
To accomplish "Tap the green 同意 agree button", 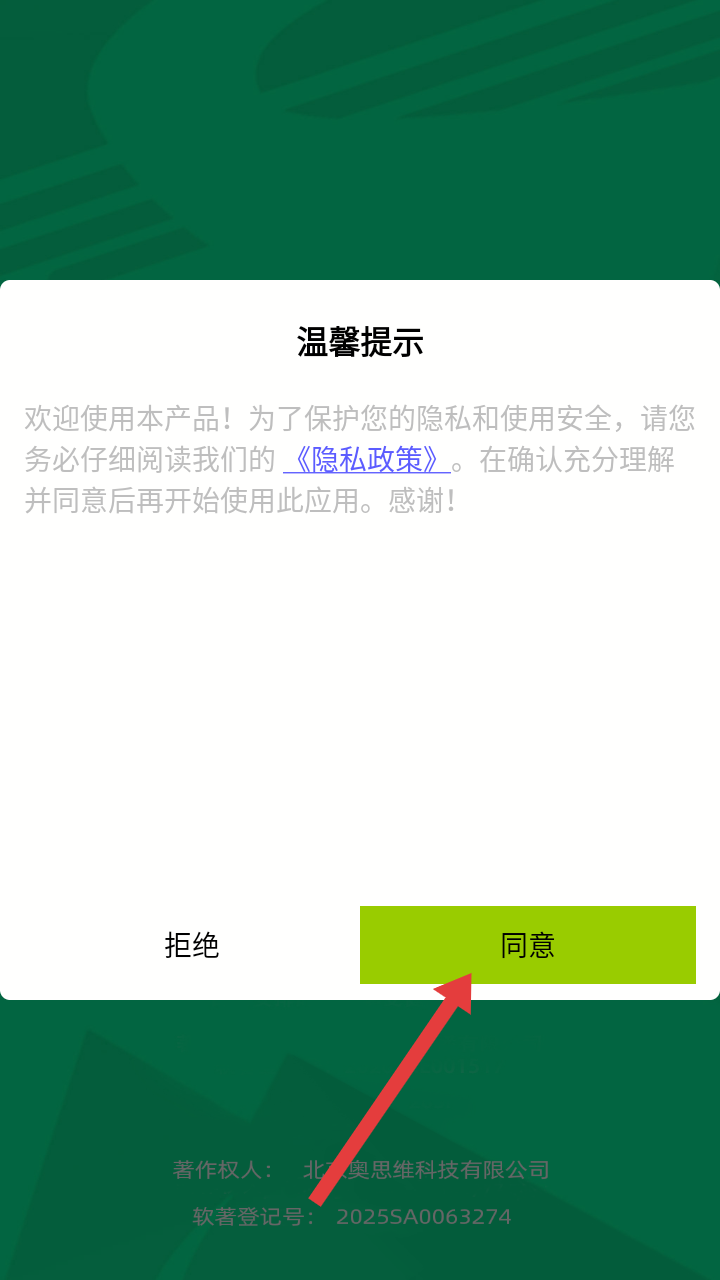I will click(x=527, y=945).
